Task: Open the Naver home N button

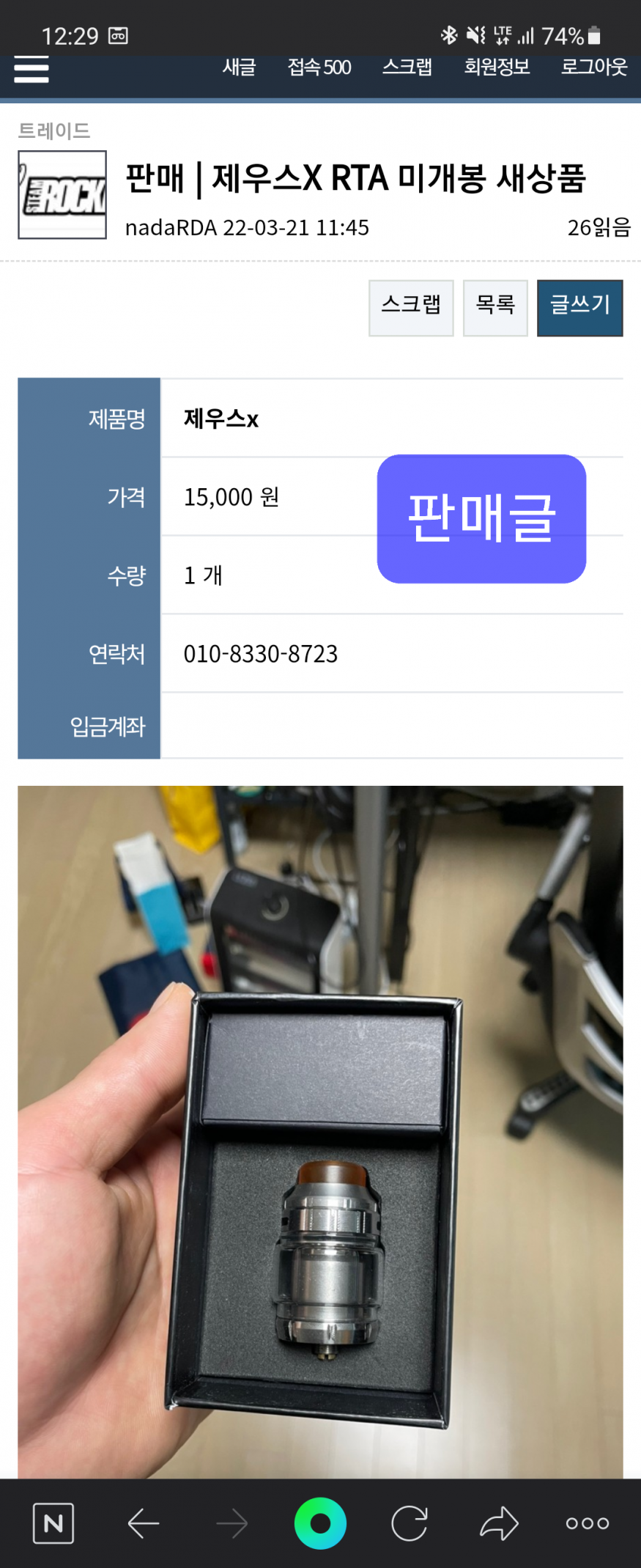Action: [53, 1523]
